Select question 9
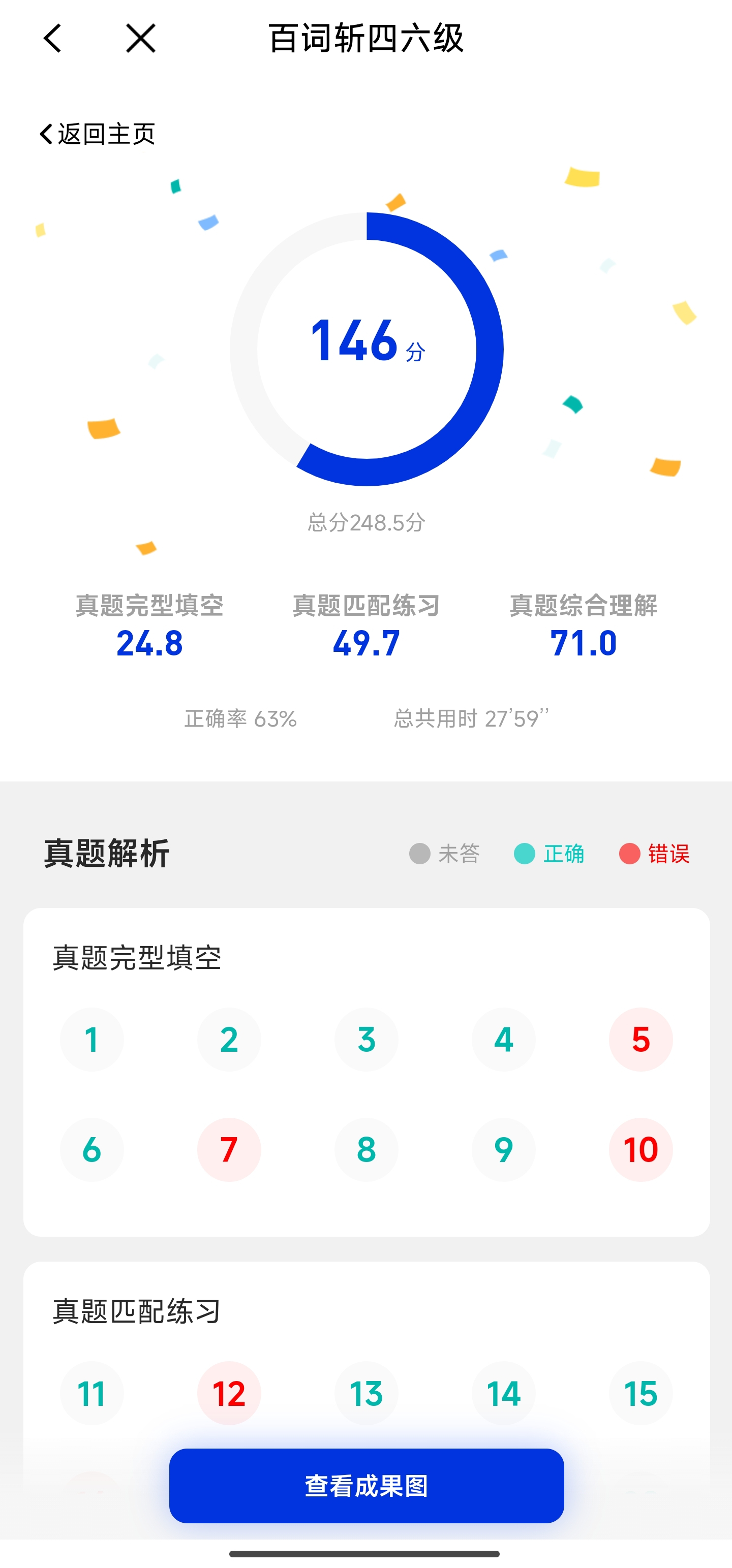The image size is (732, 1568). 504,1149
